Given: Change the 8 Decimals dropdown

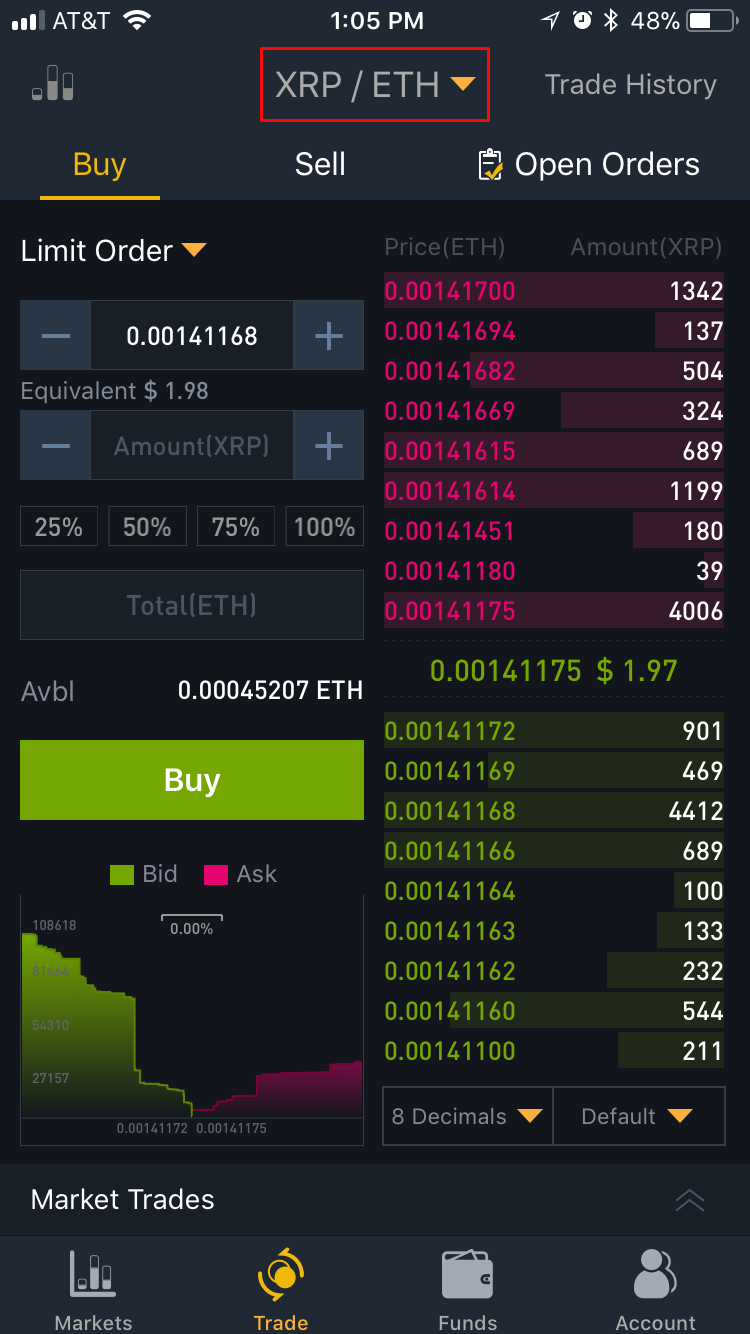Looking at the screenshot, I should coord(467,1116).
